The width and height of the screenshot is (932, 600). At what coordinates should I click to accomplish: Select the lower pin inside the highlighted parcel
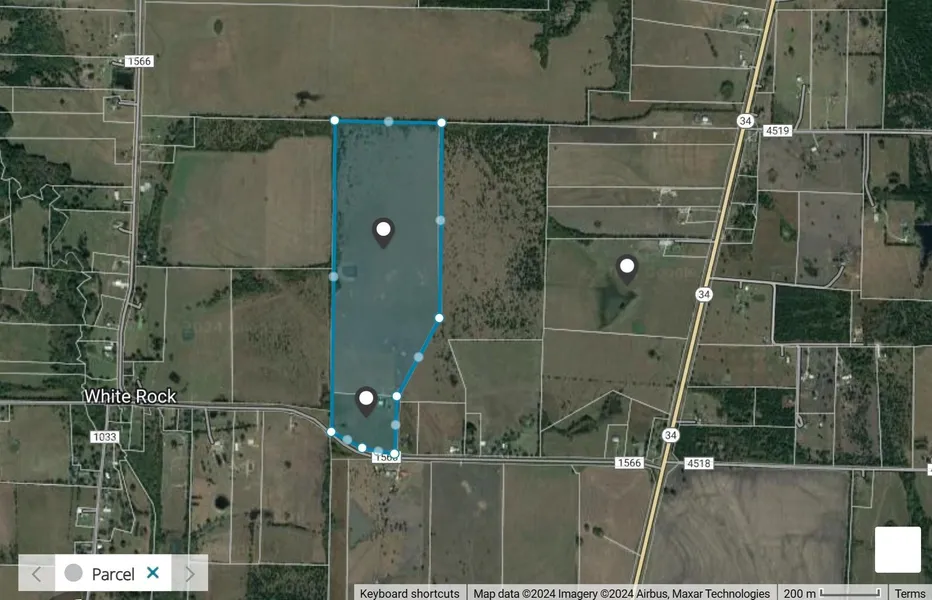(x=366, y=401)
